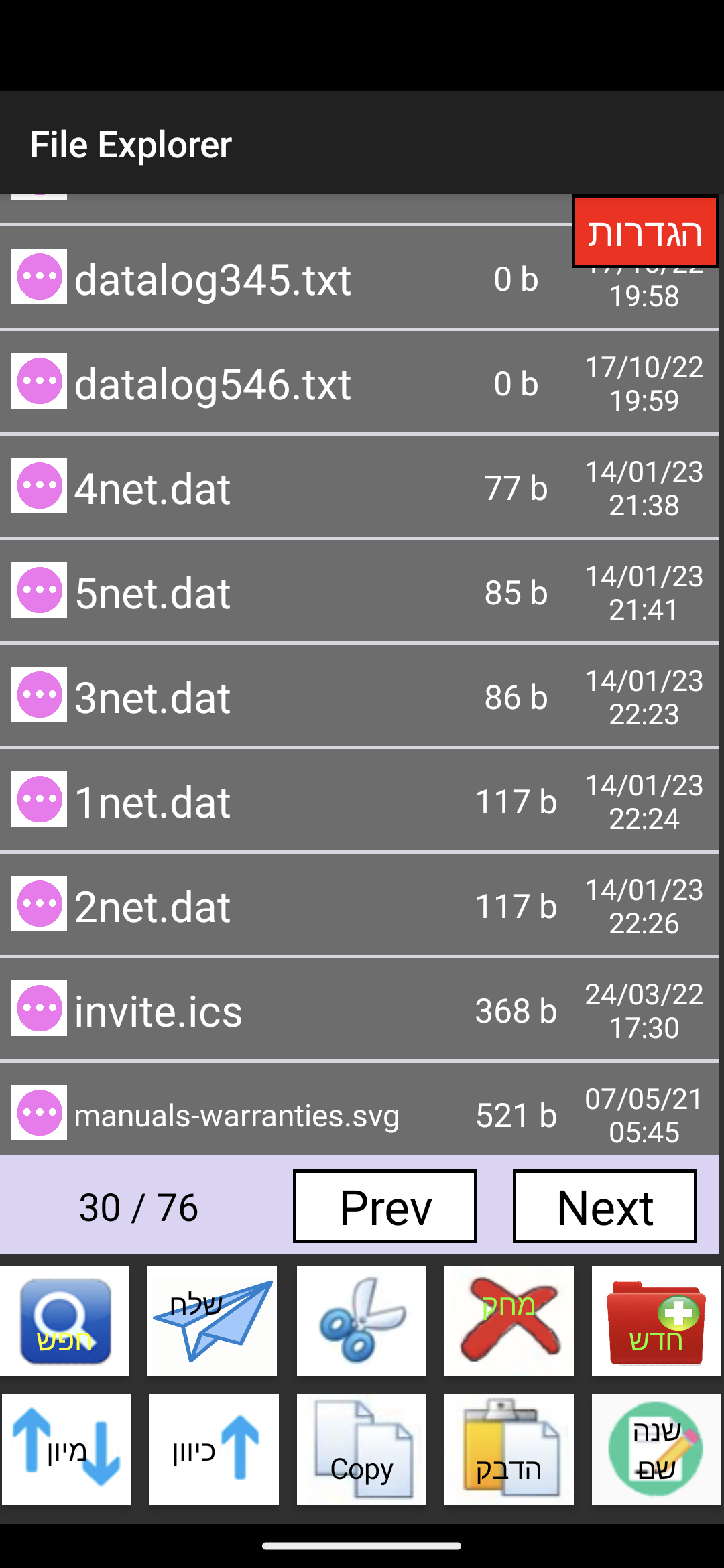Cut using the scissors button
Image resolution: width=724 pixels, height=1568 pixels.
(361, 1321)
